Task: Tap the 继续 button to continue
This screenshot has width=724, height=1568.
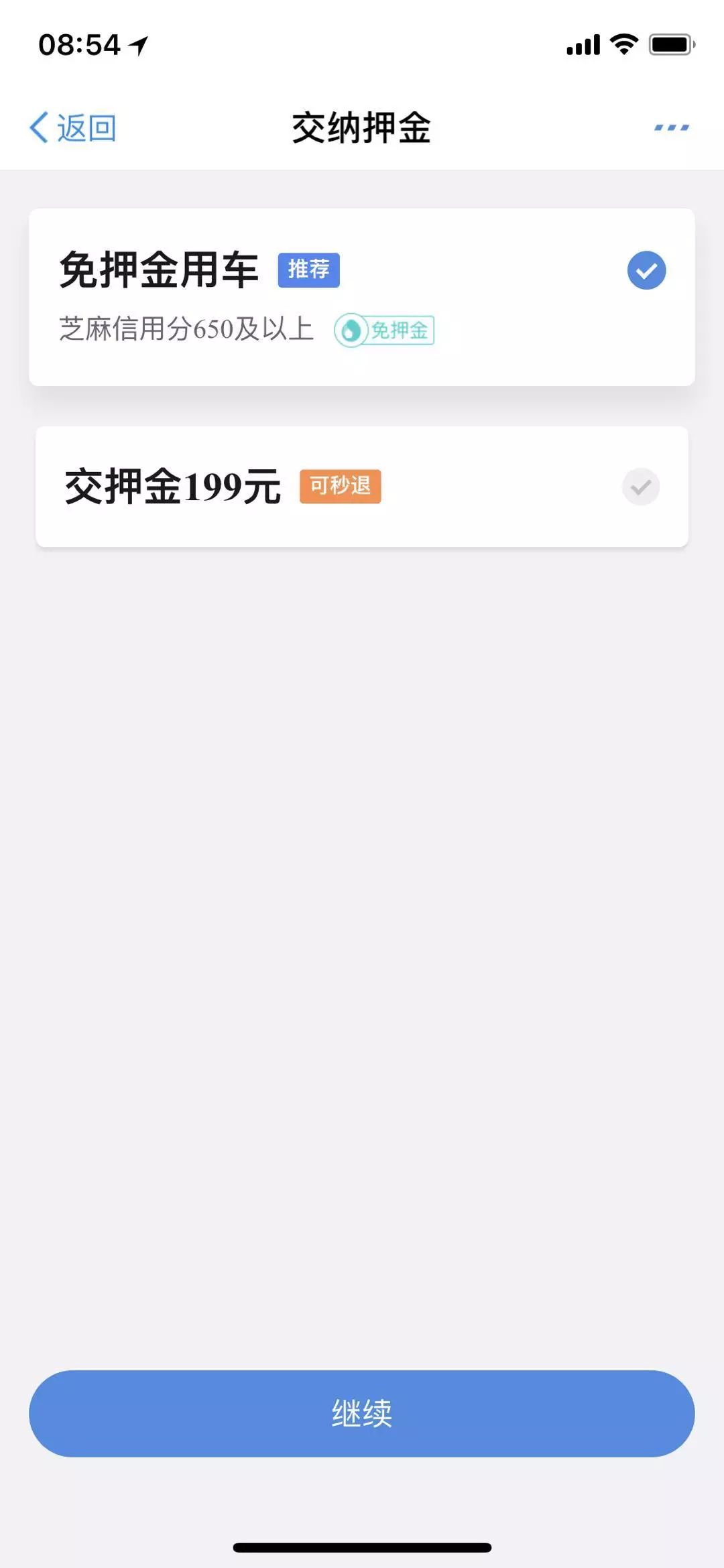Action: point(361,1414)
